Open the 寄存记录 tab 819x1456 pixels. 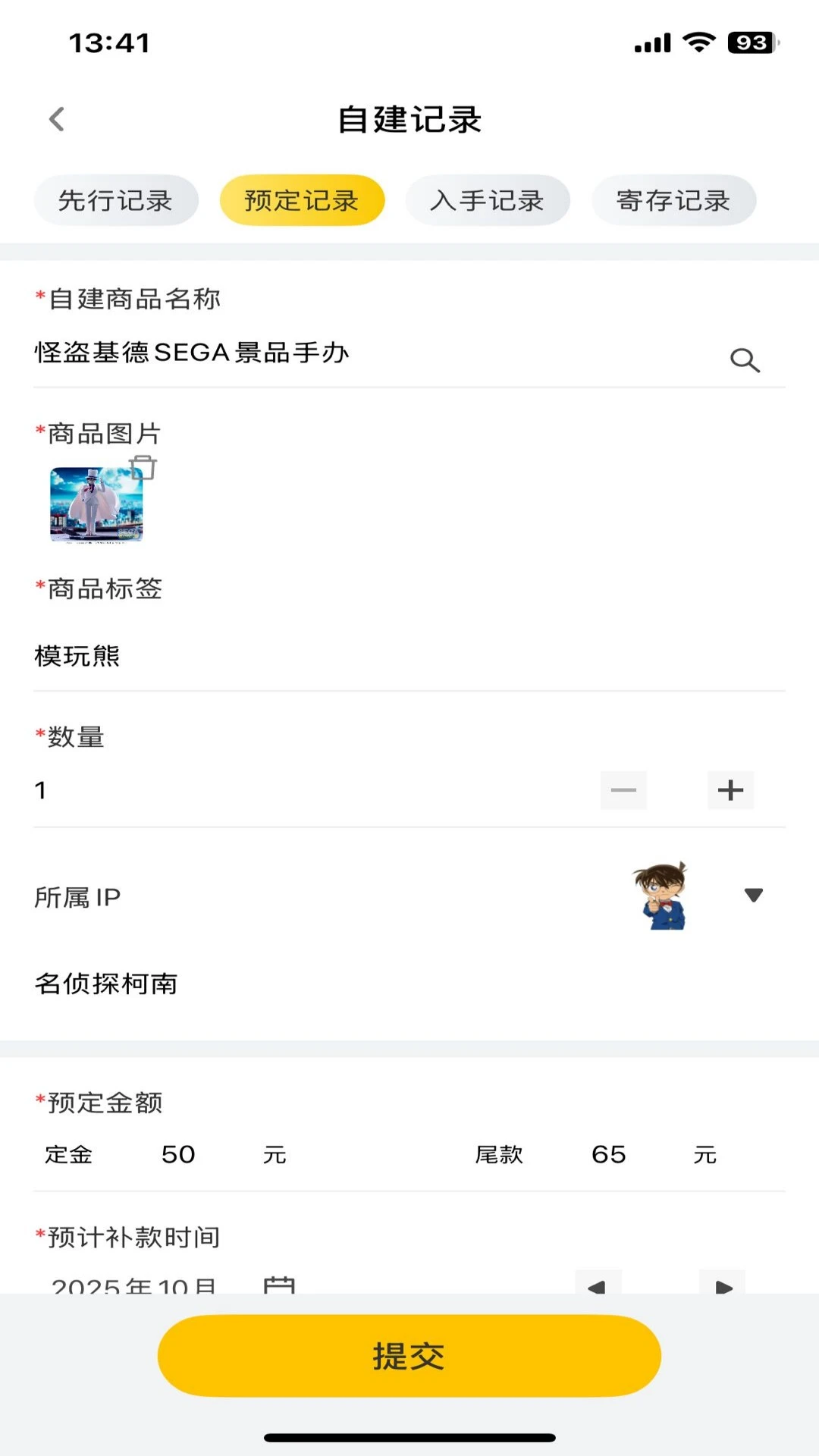pyautogui.click(x=673, y=199)
